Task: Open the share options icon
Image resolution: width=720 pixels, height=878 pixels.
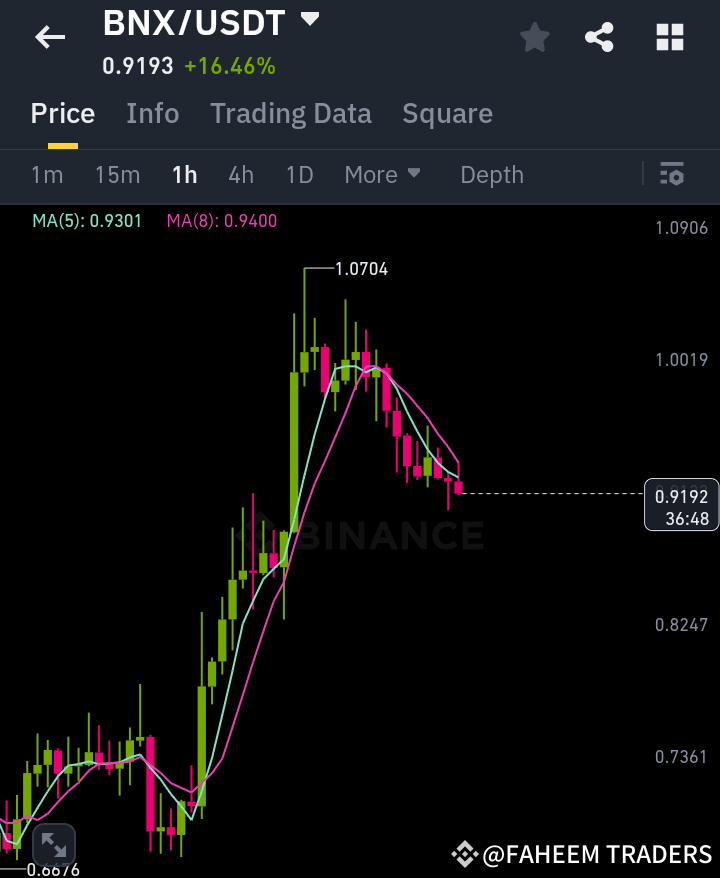Action: (599, 37)
